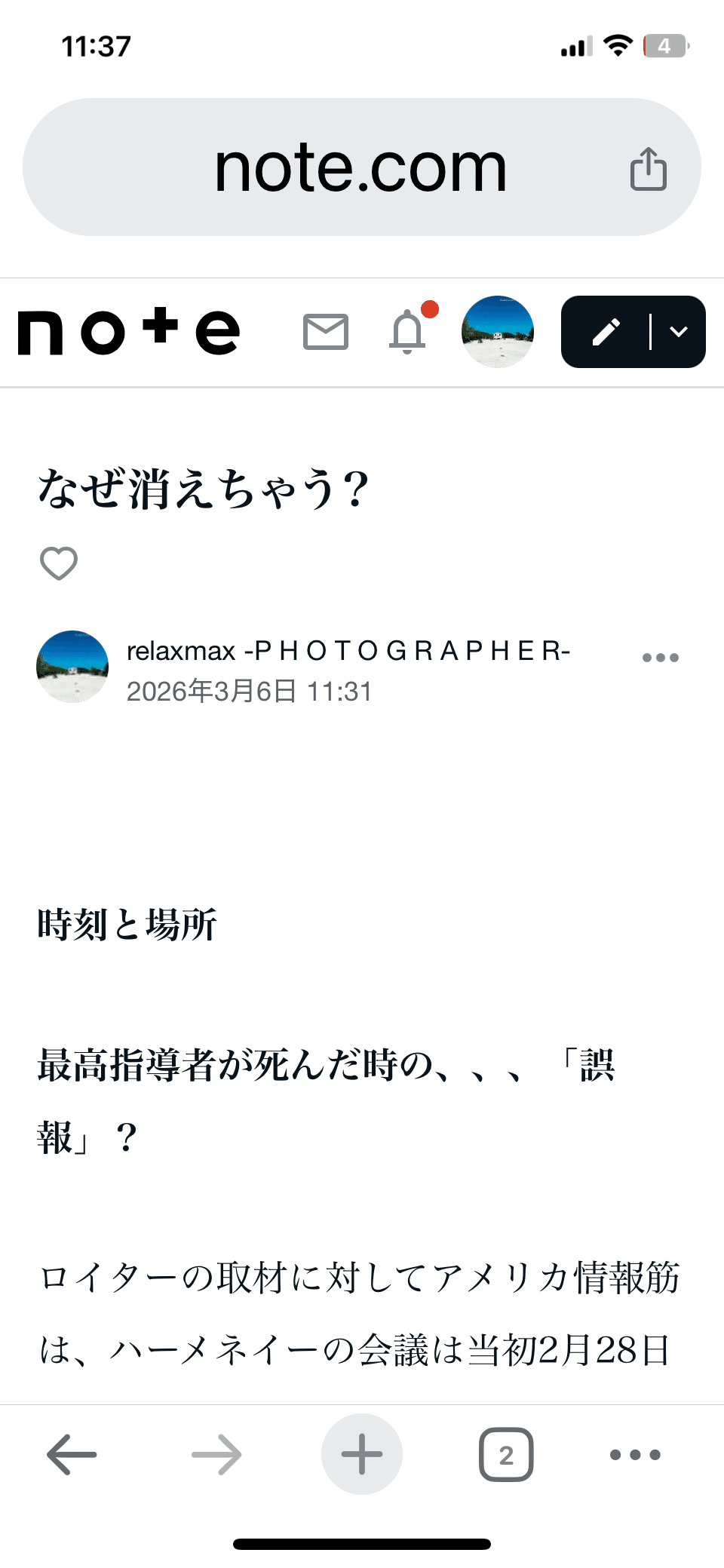This screenshot has width=724, height=1568.
Task: Like this article with the heart
Action: coord(59,563)
